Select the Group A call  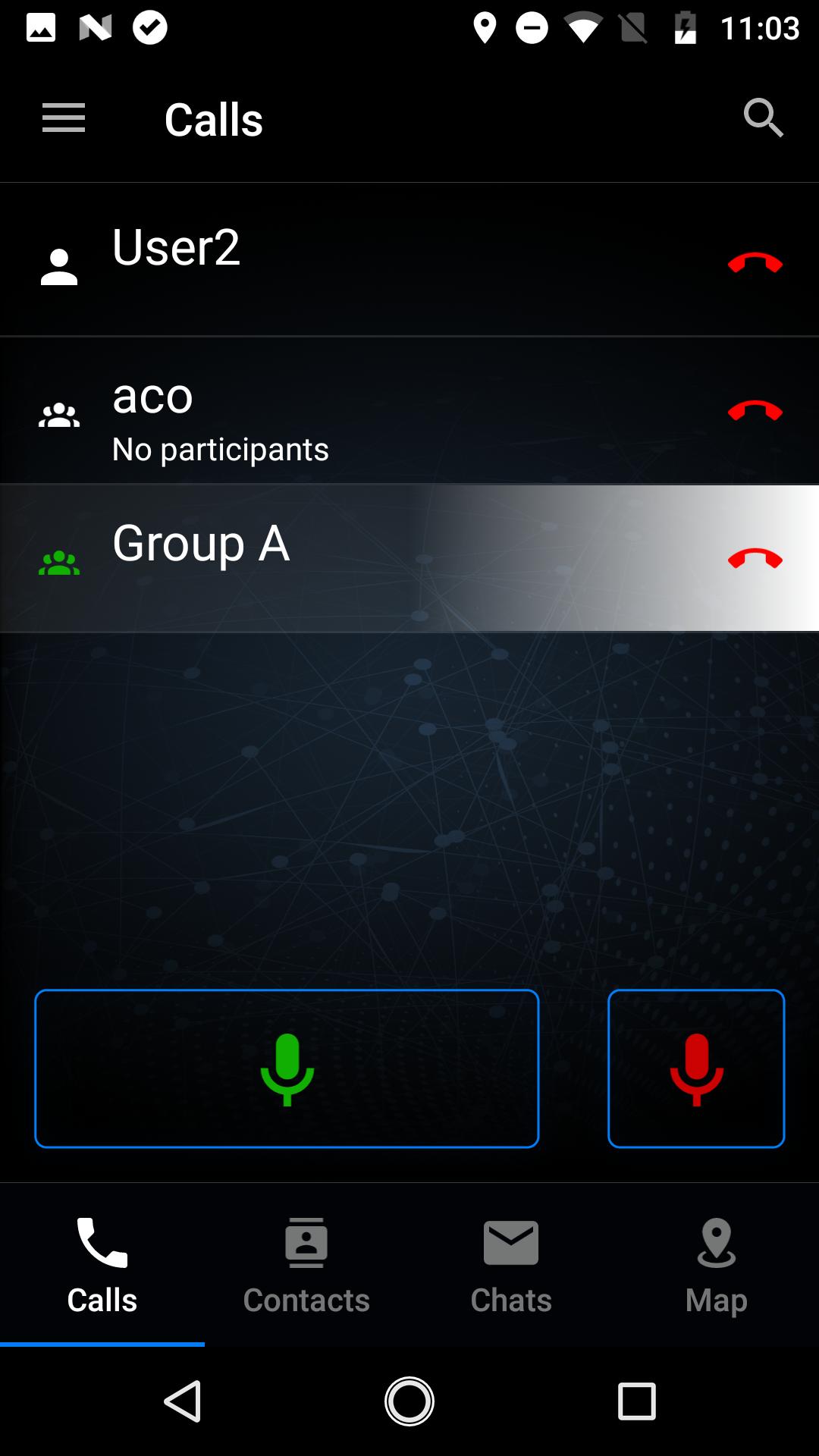pyautogui.click(x=341, y=558)
